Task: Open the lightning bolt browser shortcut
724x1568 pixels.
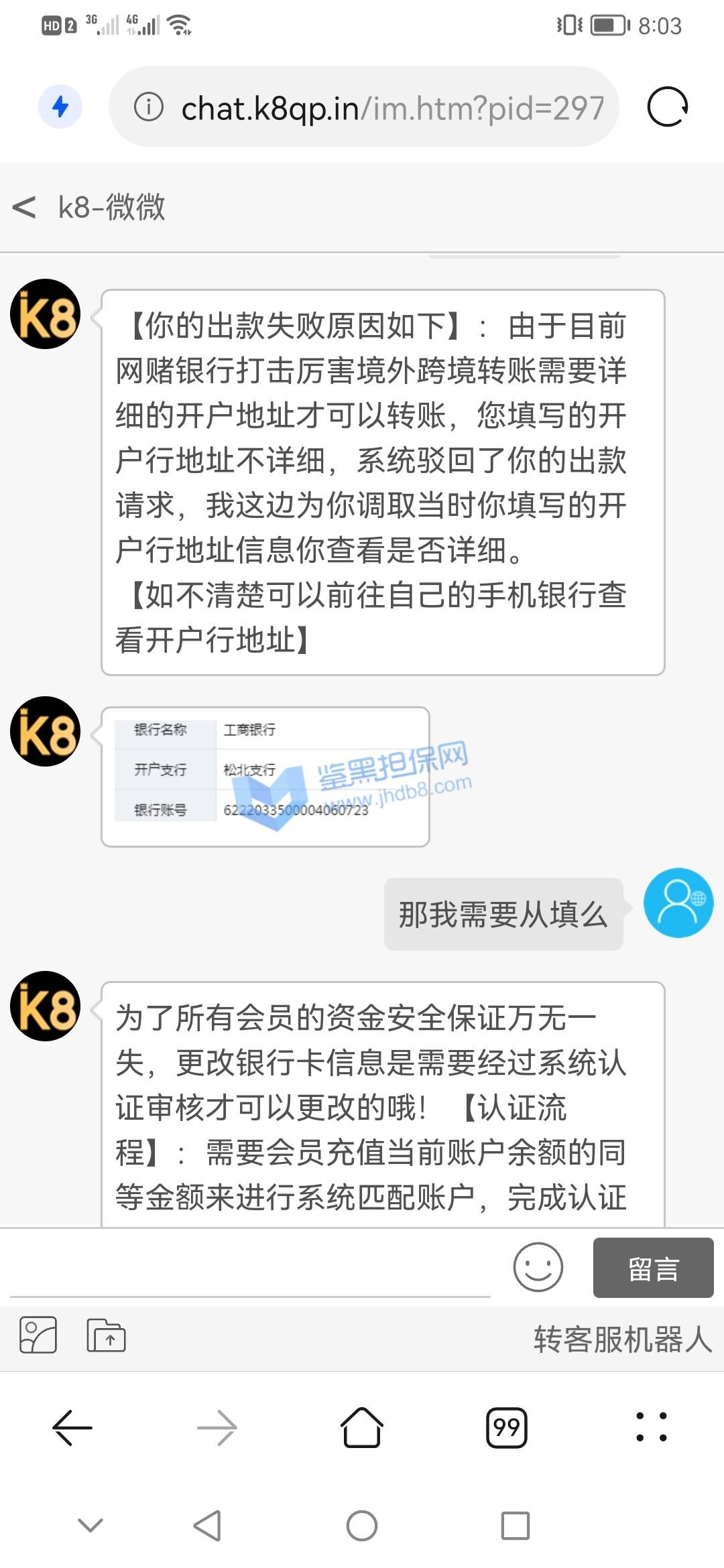Action: (60, 107)
